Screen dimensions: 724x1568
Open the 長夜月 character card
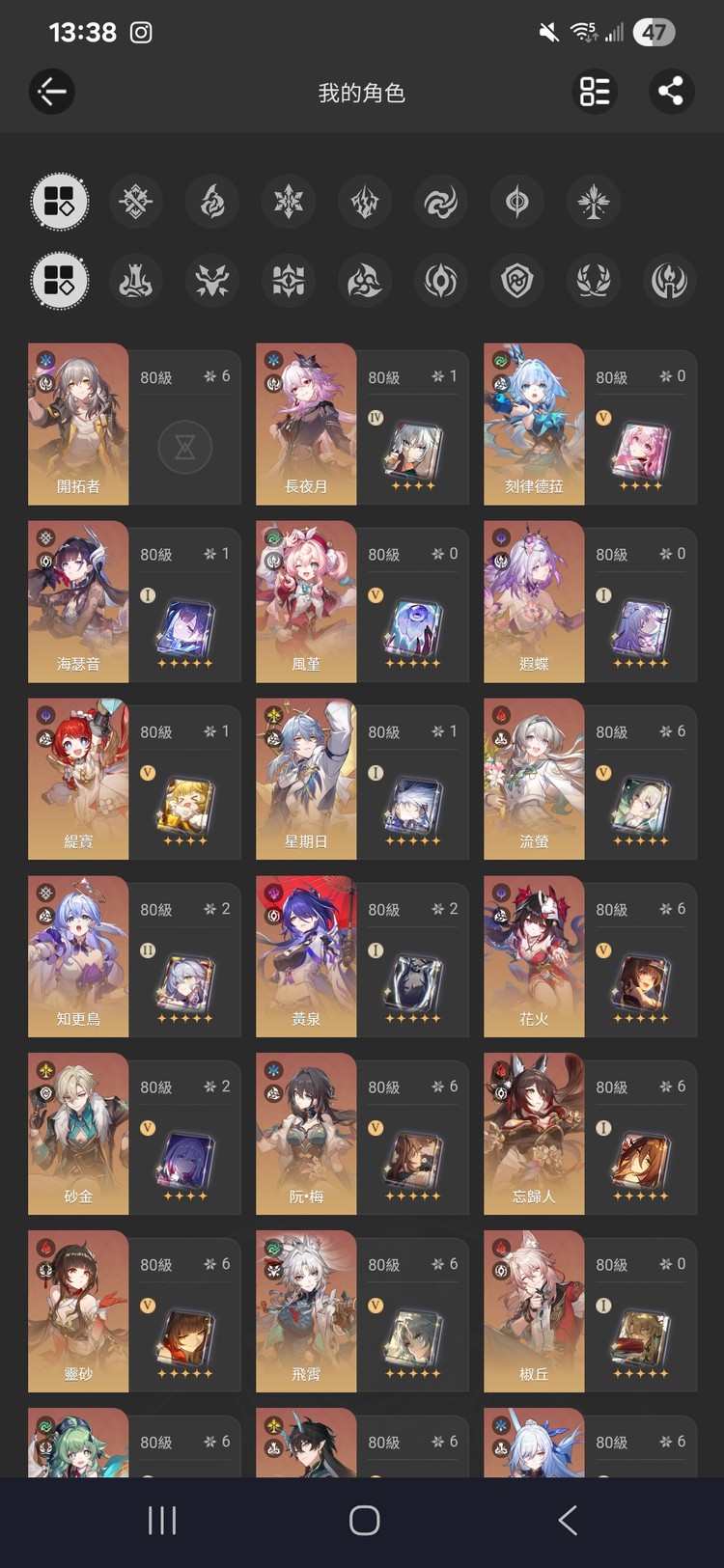[x=362, y=425]
